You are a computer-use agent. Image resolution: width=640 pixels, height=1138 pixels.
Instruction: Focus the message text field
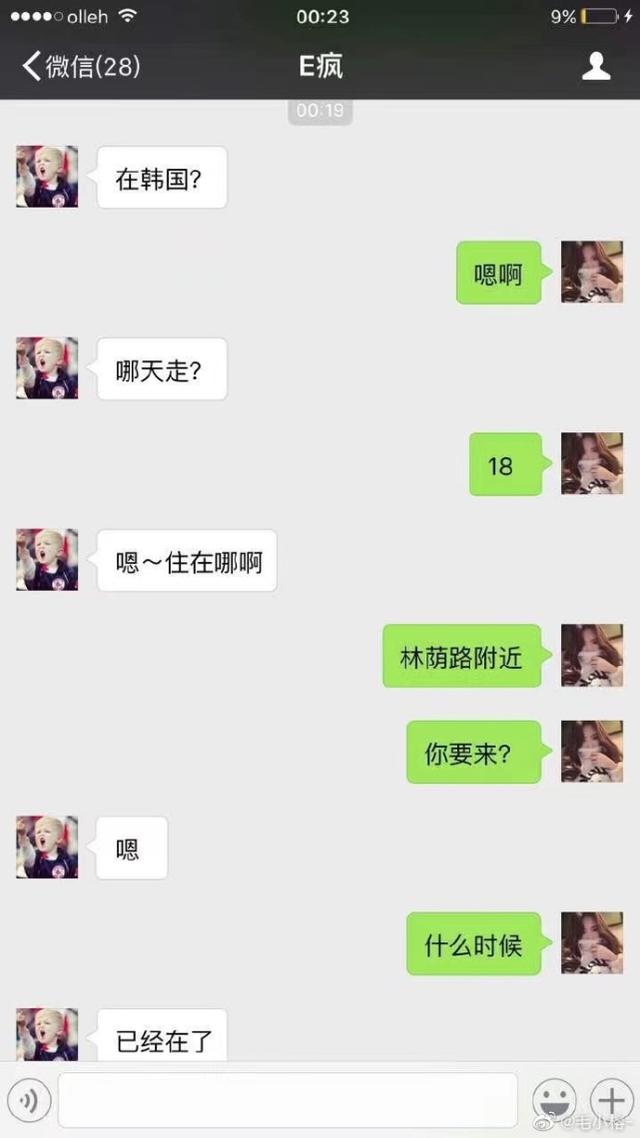(287, 1100)
